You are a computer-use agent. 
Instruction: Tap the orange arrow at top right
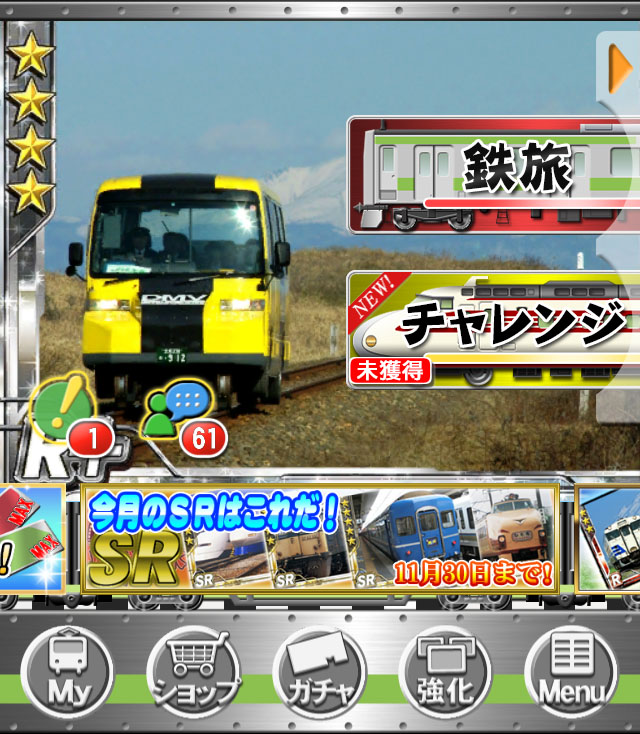coord(620,70)
